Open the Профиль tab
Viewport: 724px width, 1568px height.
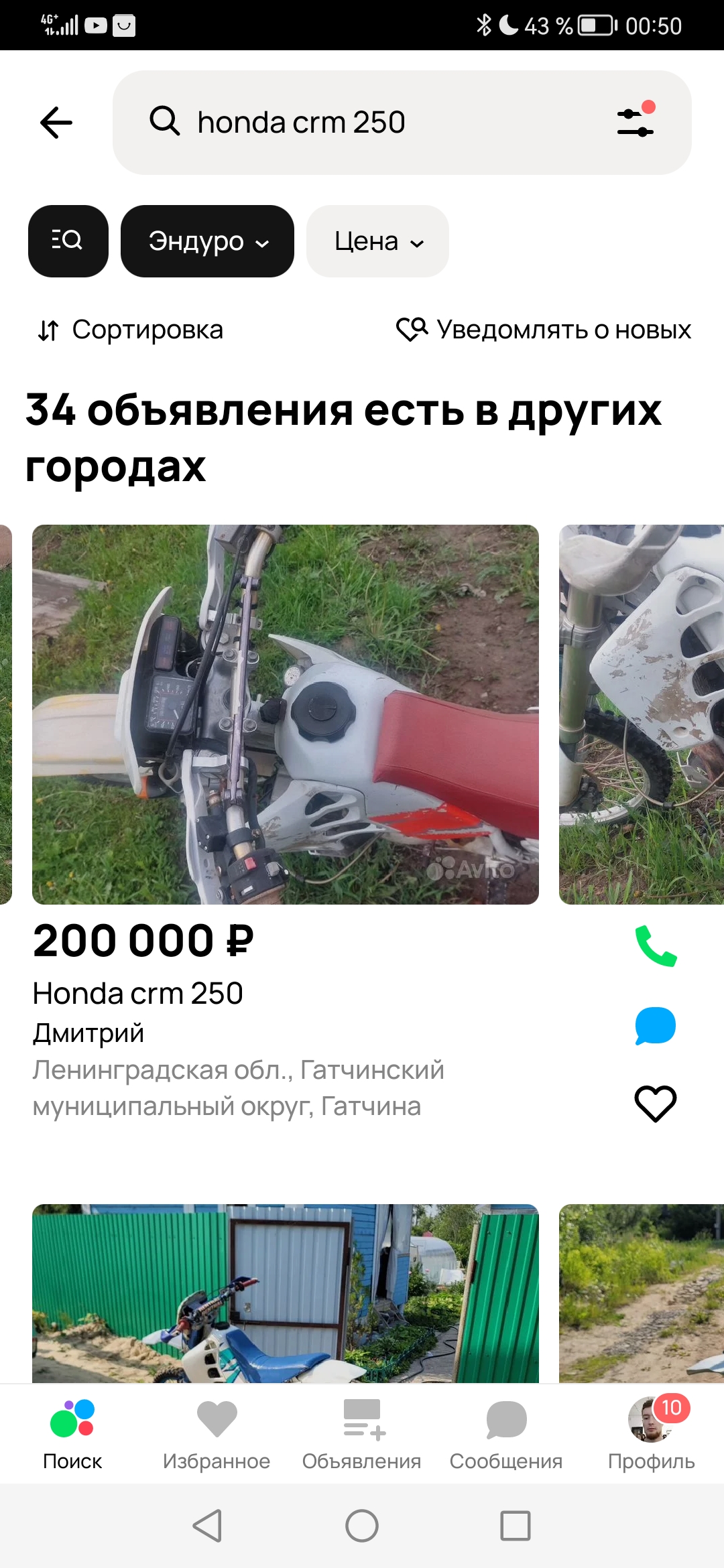click(x=652, y=1435)
